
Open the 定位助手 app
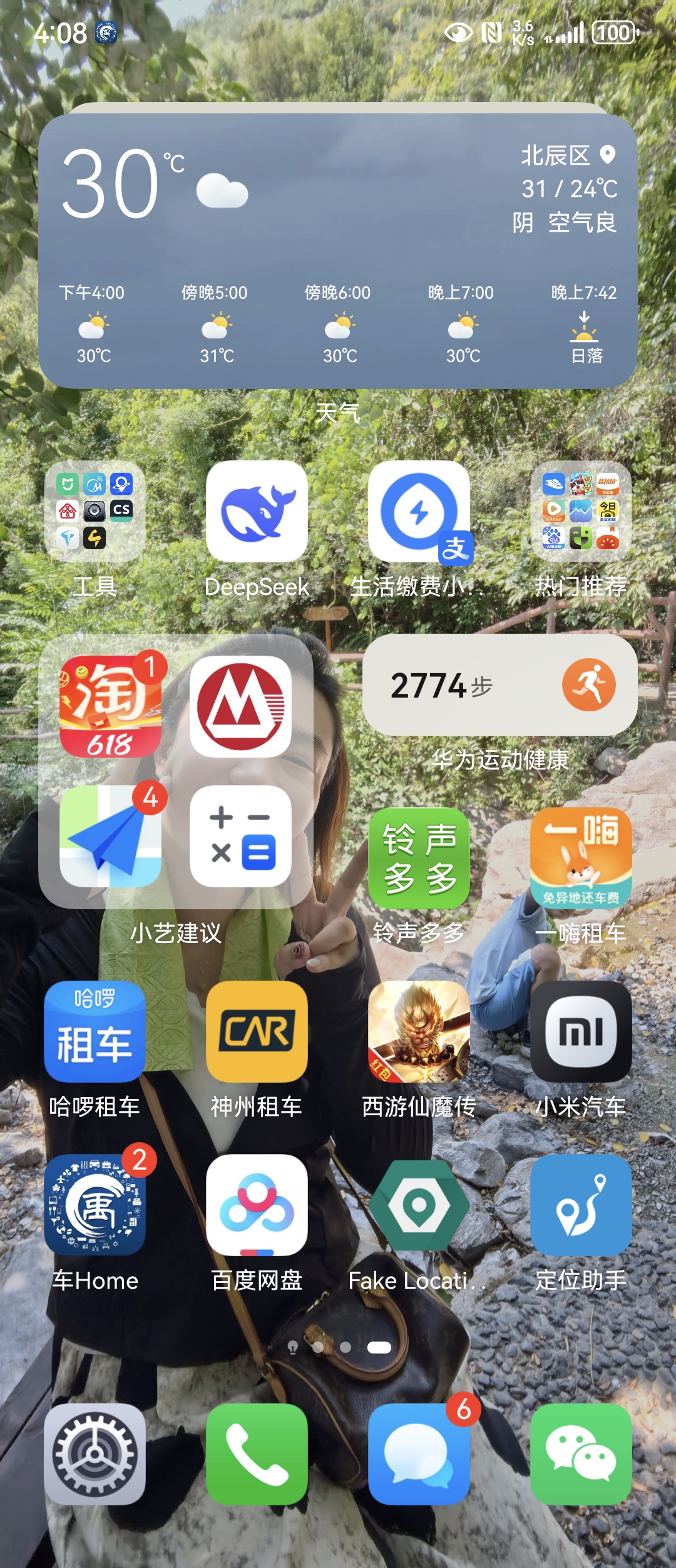point(581,1205)
